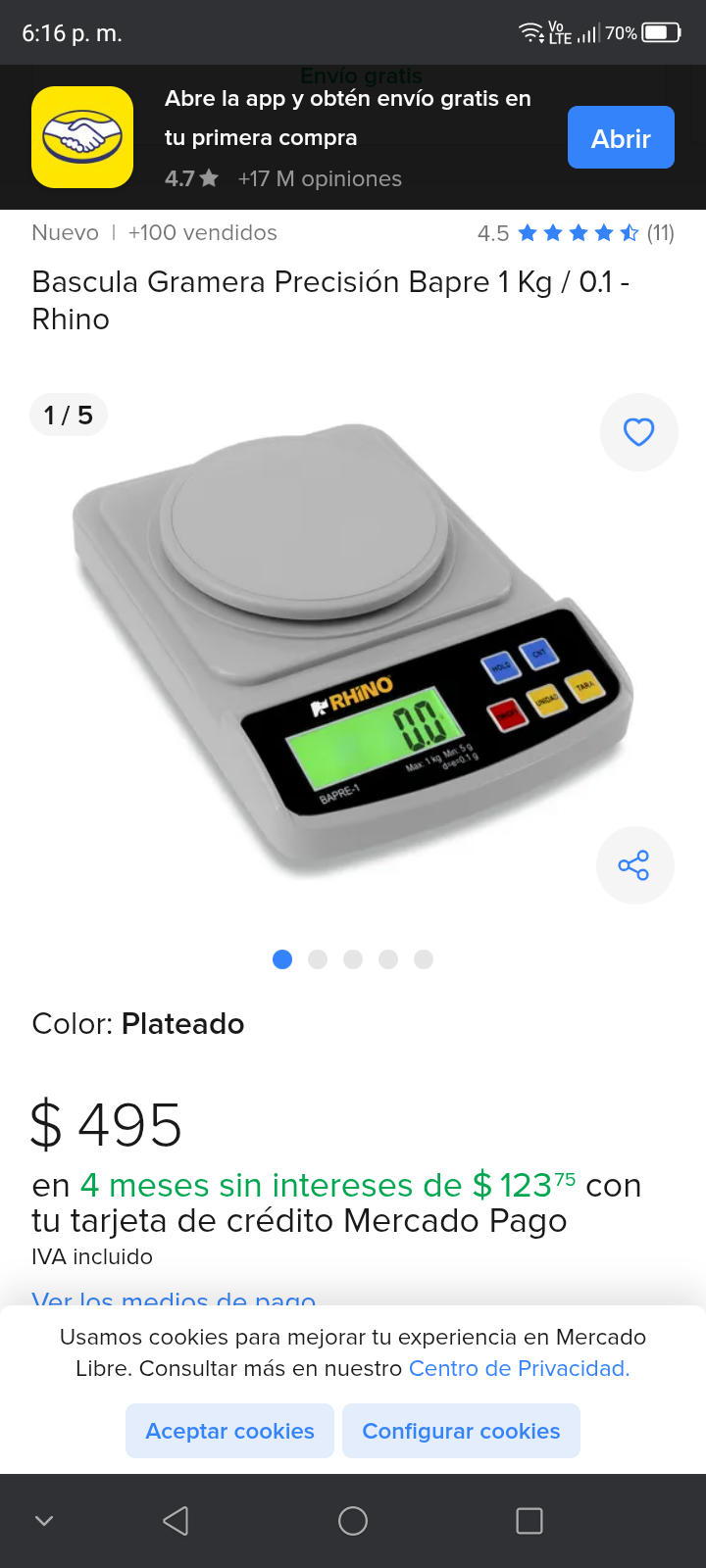Open Configurar cookies settings
Viewport: 706px width, 1568px height.
(461, 1431)
